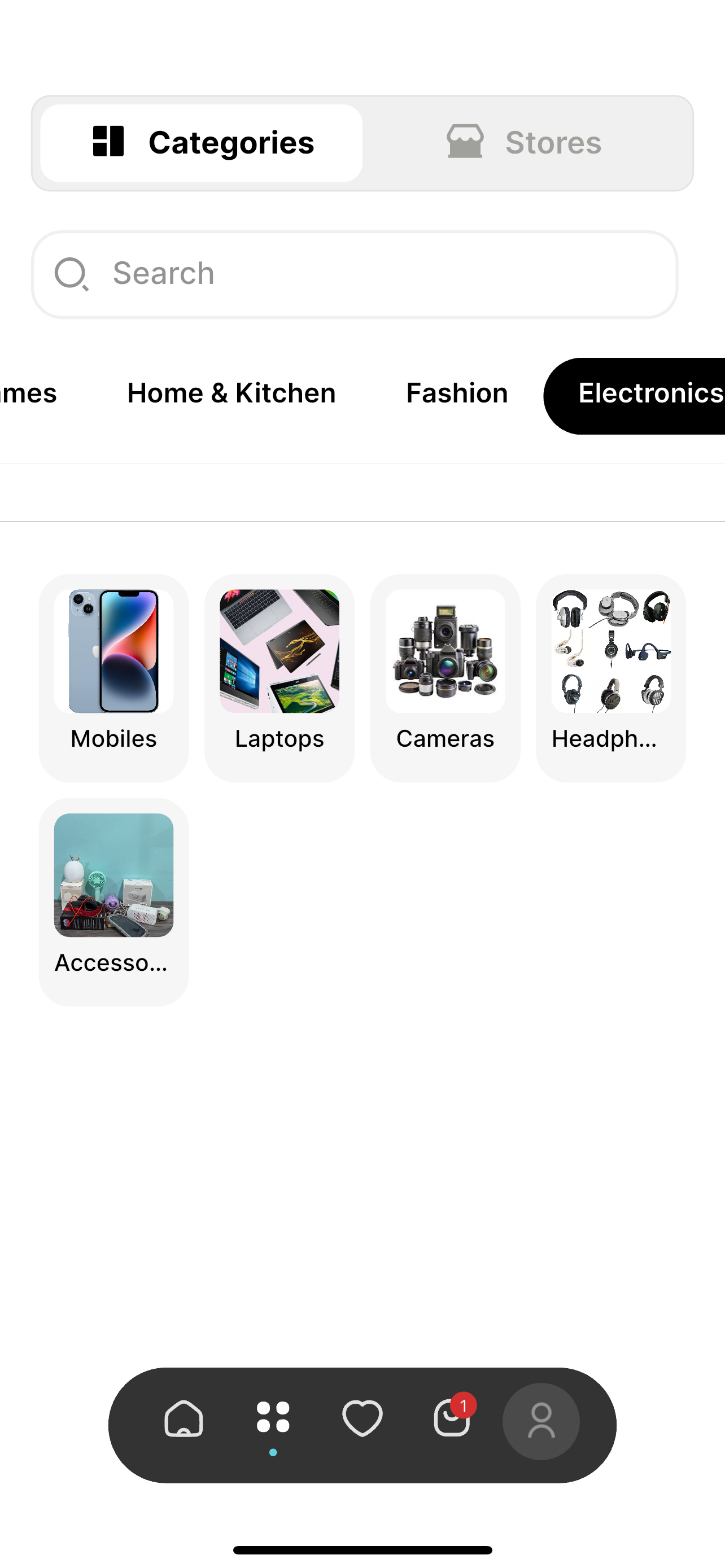The image size is (725, 1568).
Task: Open the shopping cart with one item
Action: (x=452, y=1419)
